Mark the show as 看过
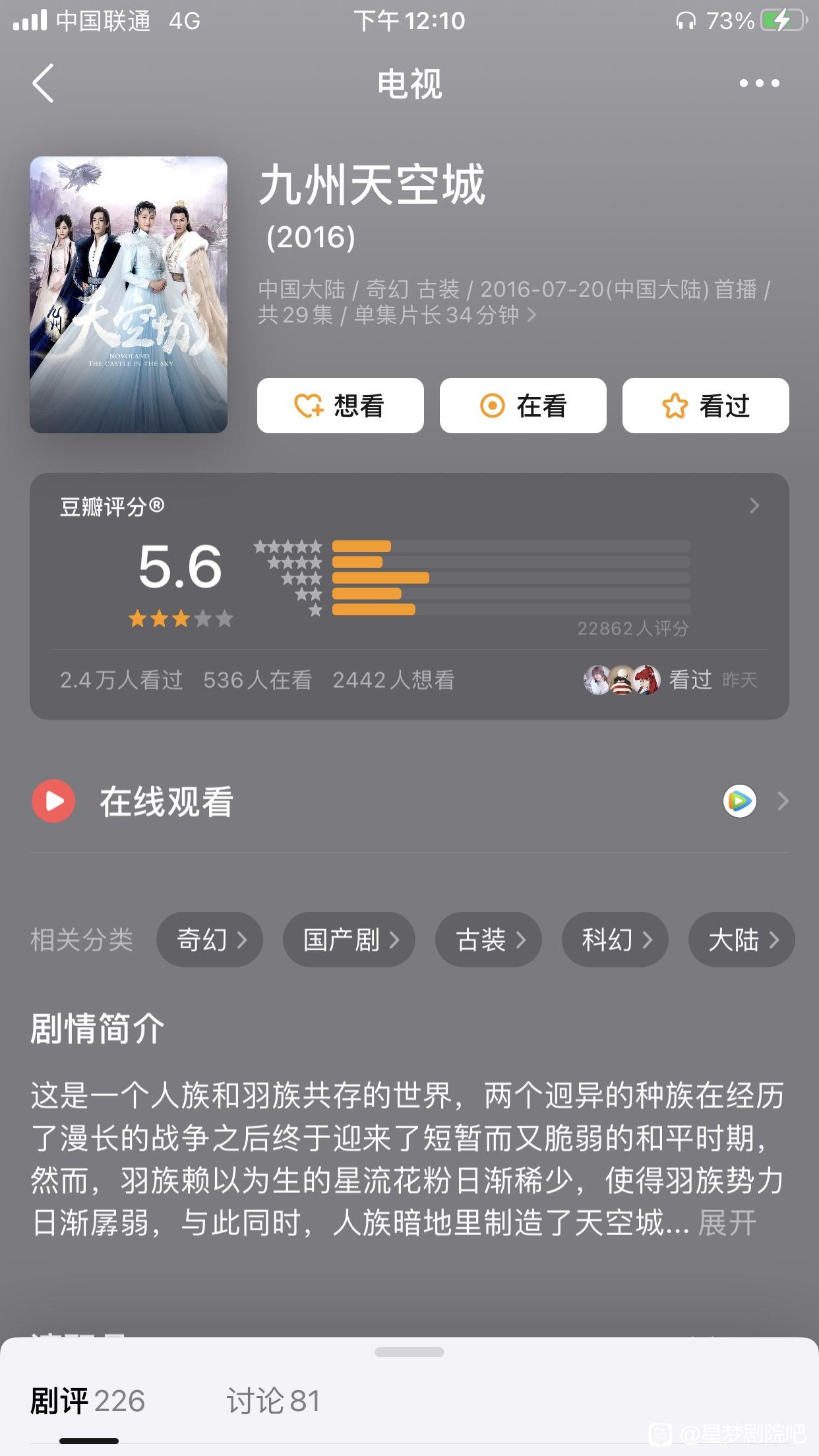The height and width of the screenshot is (1456, 819). point(706,406)
